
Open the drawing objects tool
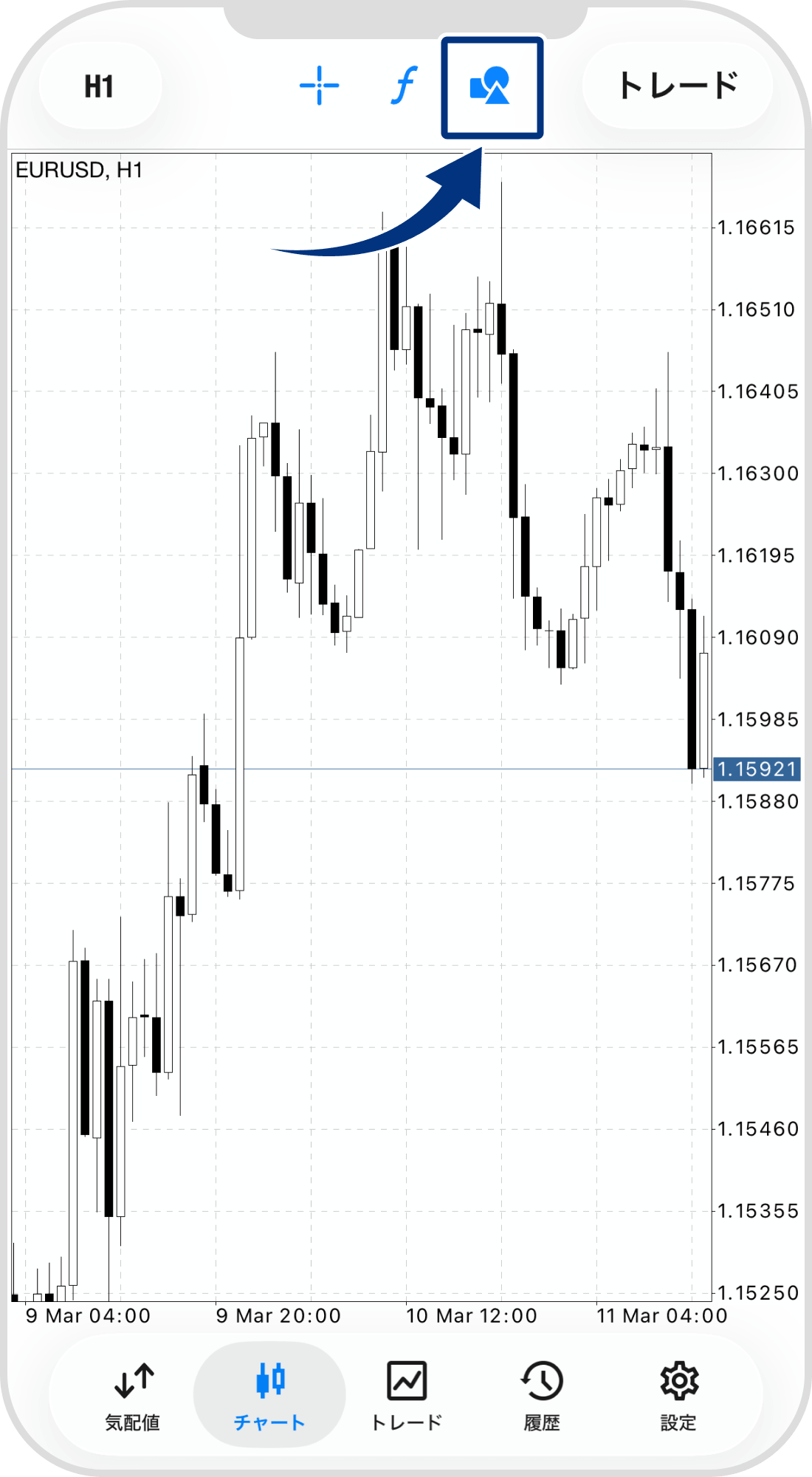click(491, 86)
